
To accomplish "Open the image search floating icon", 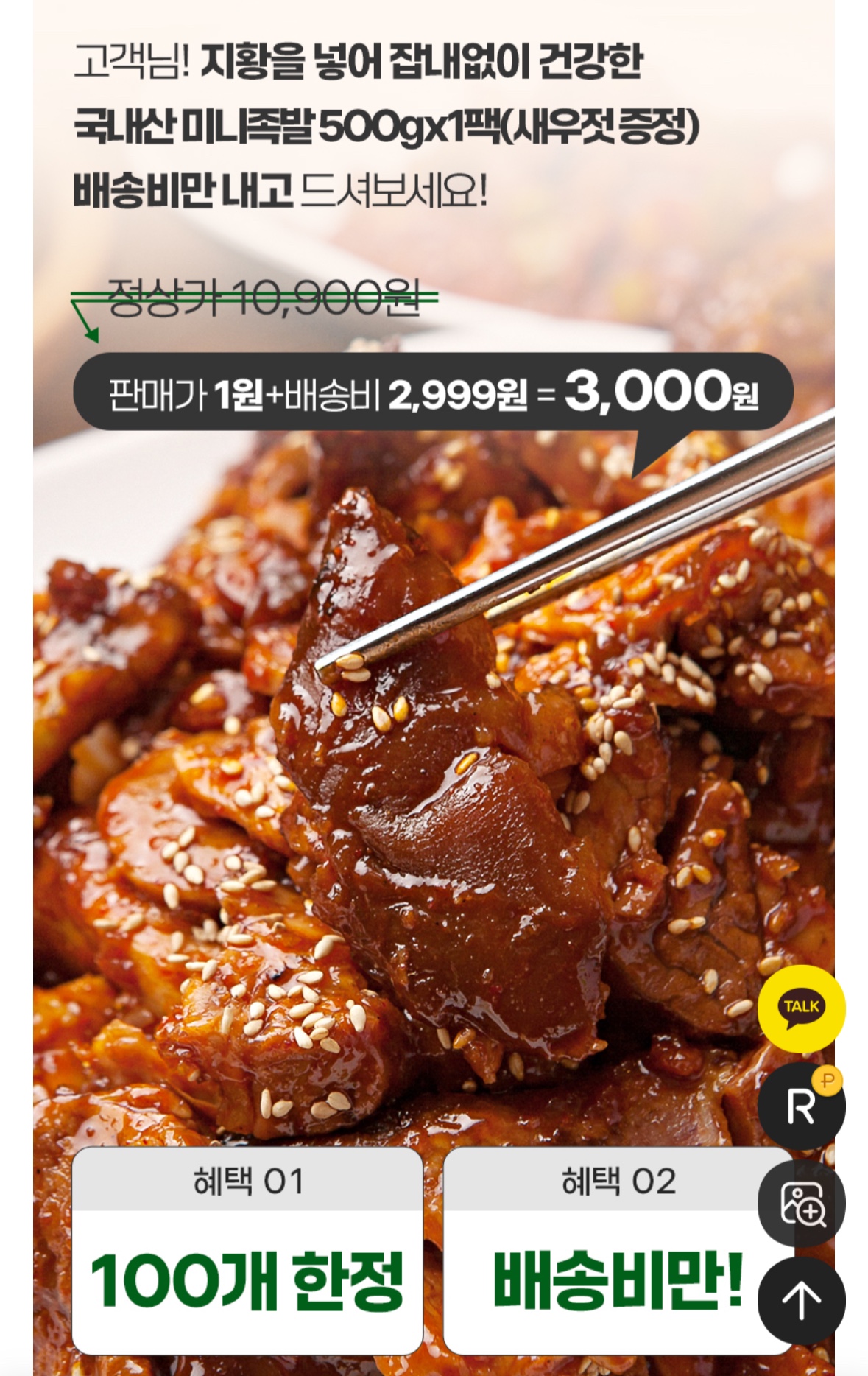I will pyautogui.click(x=801, y=1204).
